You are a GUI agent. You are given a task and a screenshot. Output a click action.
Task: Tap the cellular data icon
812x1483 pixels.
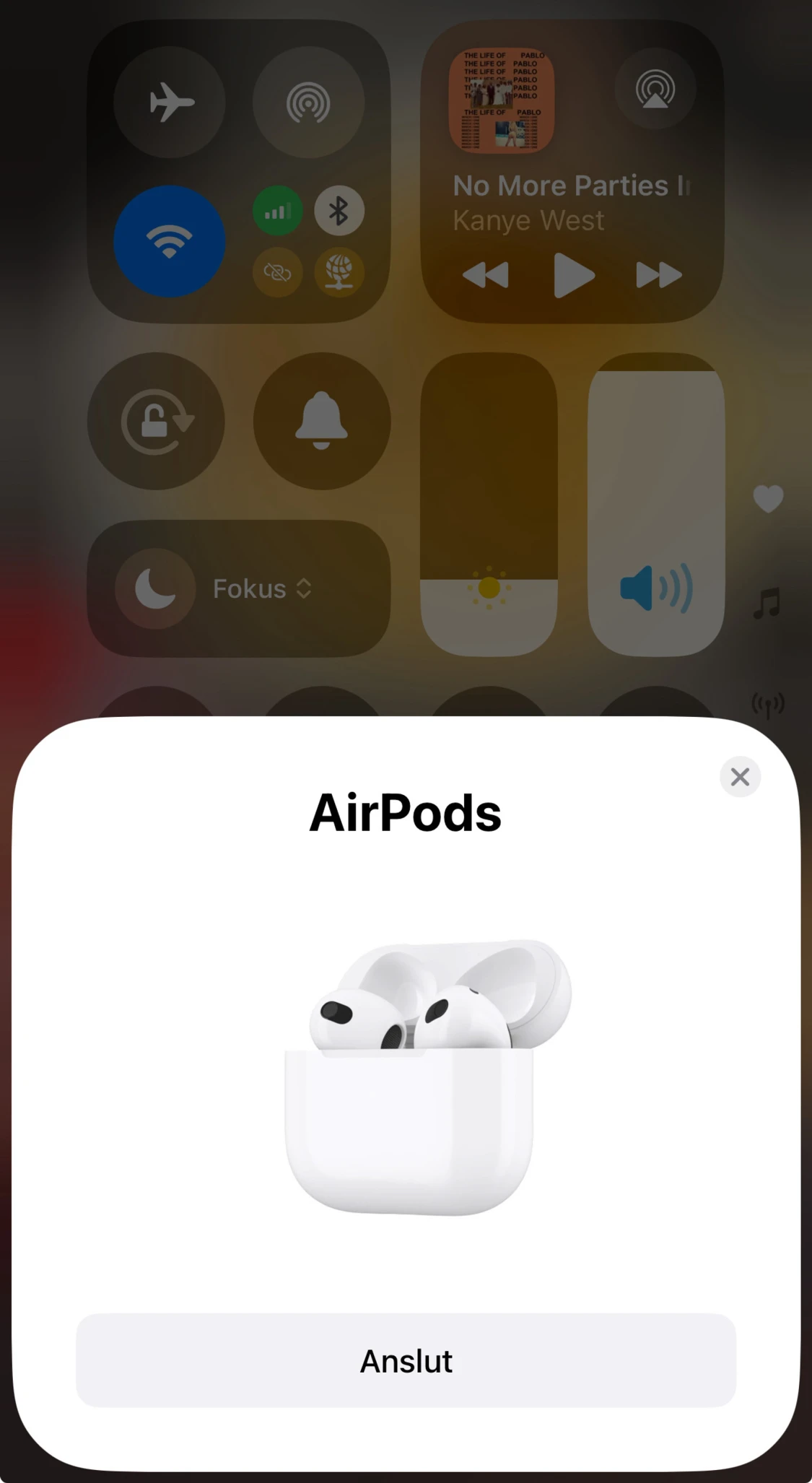point(277,210)
